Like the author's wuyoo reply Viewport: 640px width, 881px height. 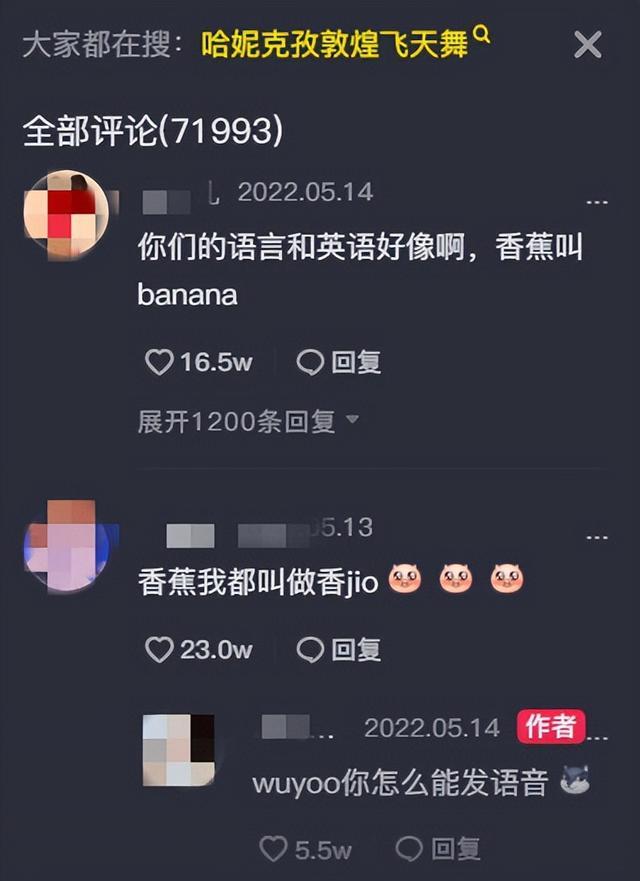point(274,850)
